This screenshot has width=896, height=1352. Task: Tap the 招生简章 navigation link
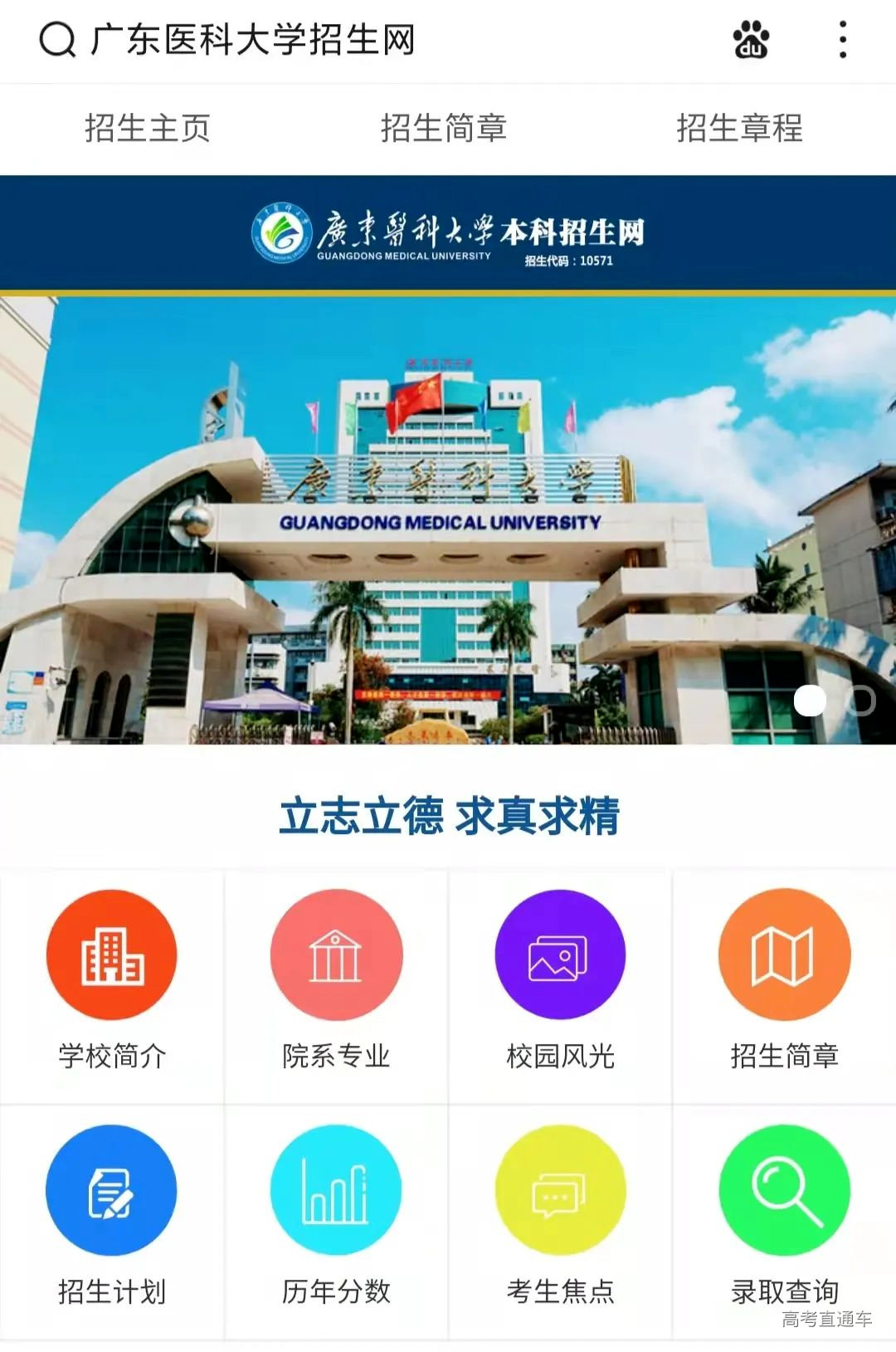coord(445,129)
